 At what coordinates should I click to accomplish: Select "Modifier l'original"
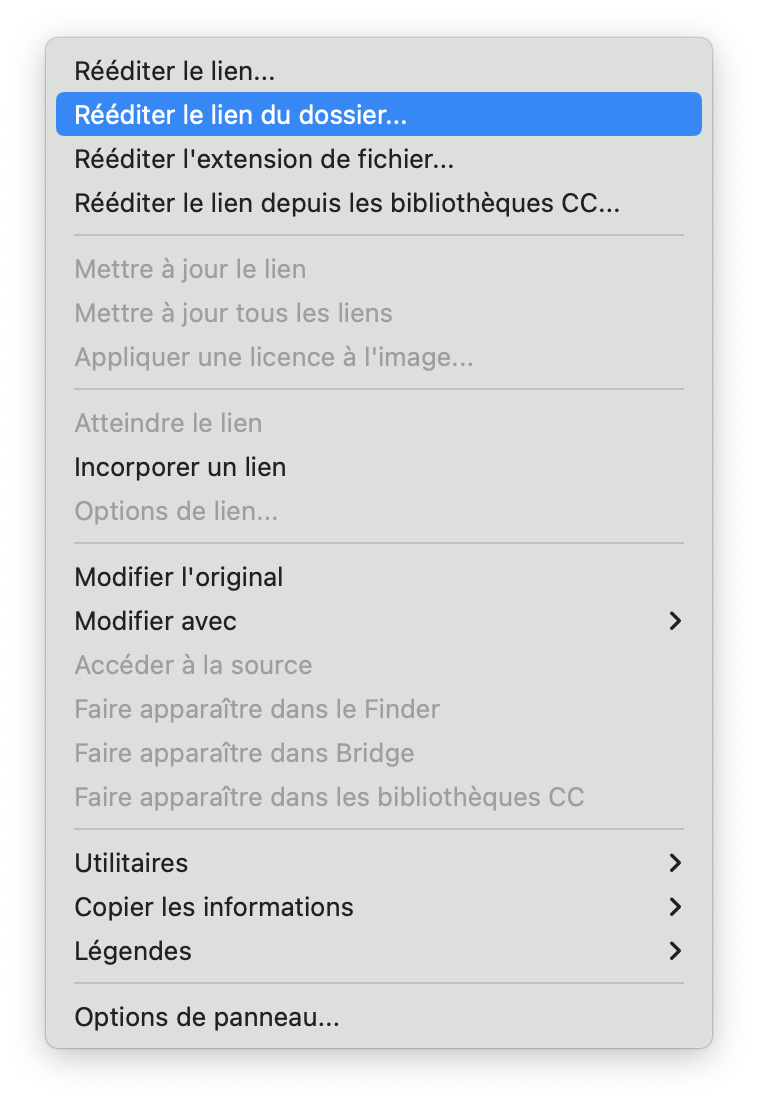[179, 577]
